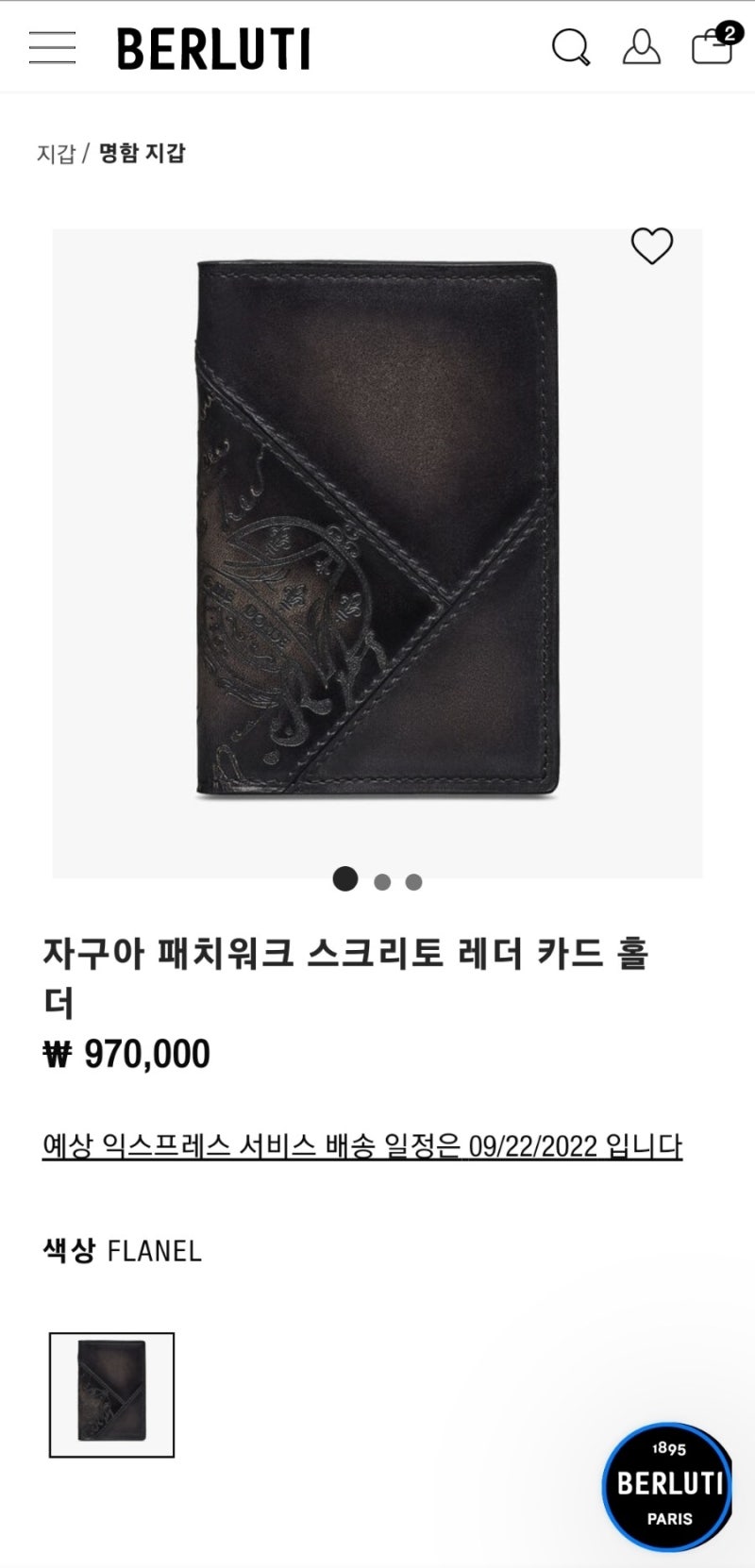Open the express delivery schedule link

point(362,1146)
